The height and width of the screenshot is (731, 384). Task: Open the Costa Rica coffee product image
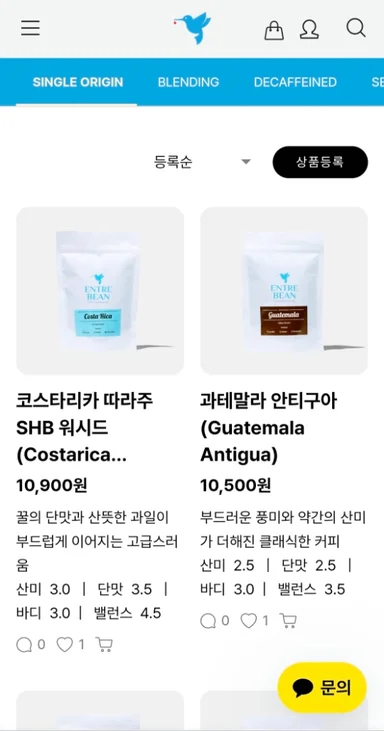tap(100, 290)
